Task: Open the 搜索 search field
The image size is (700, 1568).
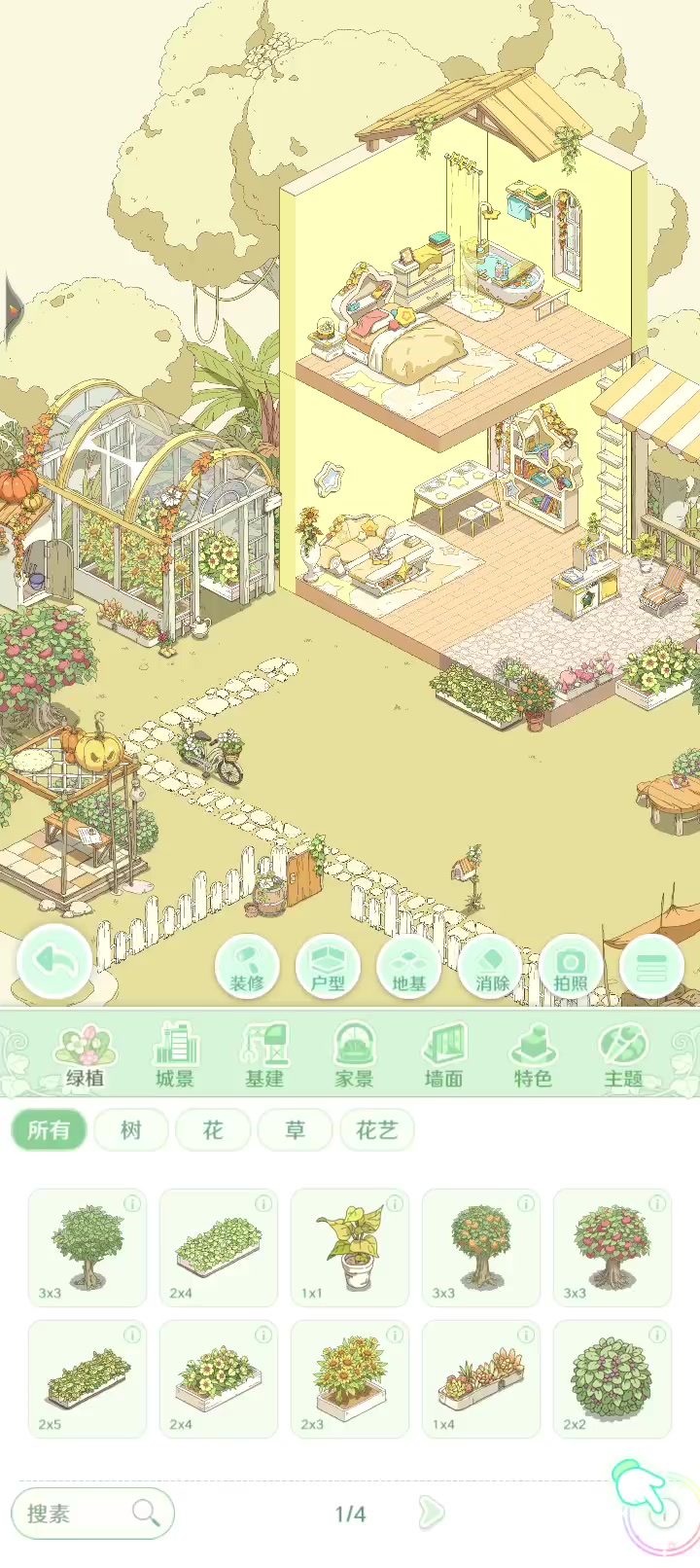Action: 92,1514
